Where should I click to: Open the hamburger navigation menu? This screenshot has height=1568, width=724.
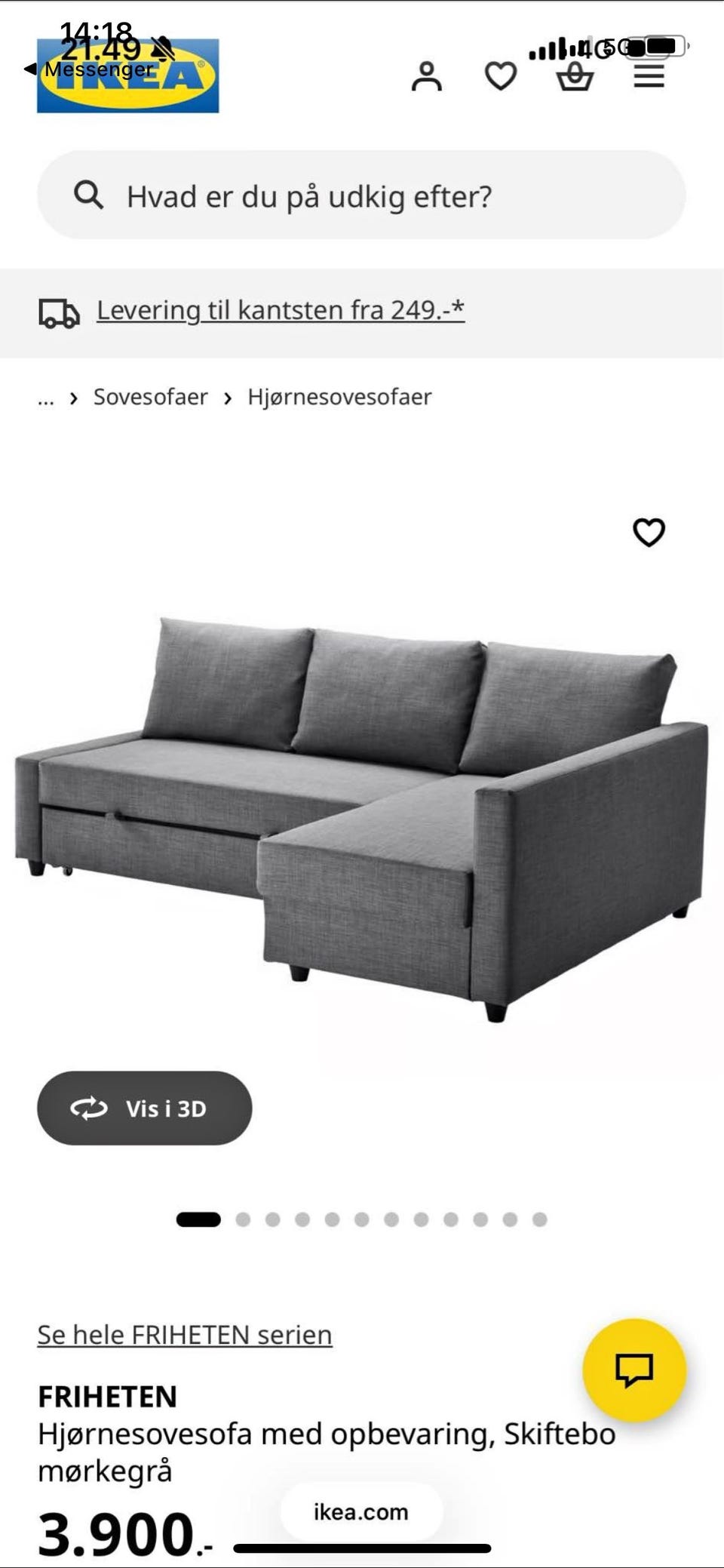(x=649, y=75)
